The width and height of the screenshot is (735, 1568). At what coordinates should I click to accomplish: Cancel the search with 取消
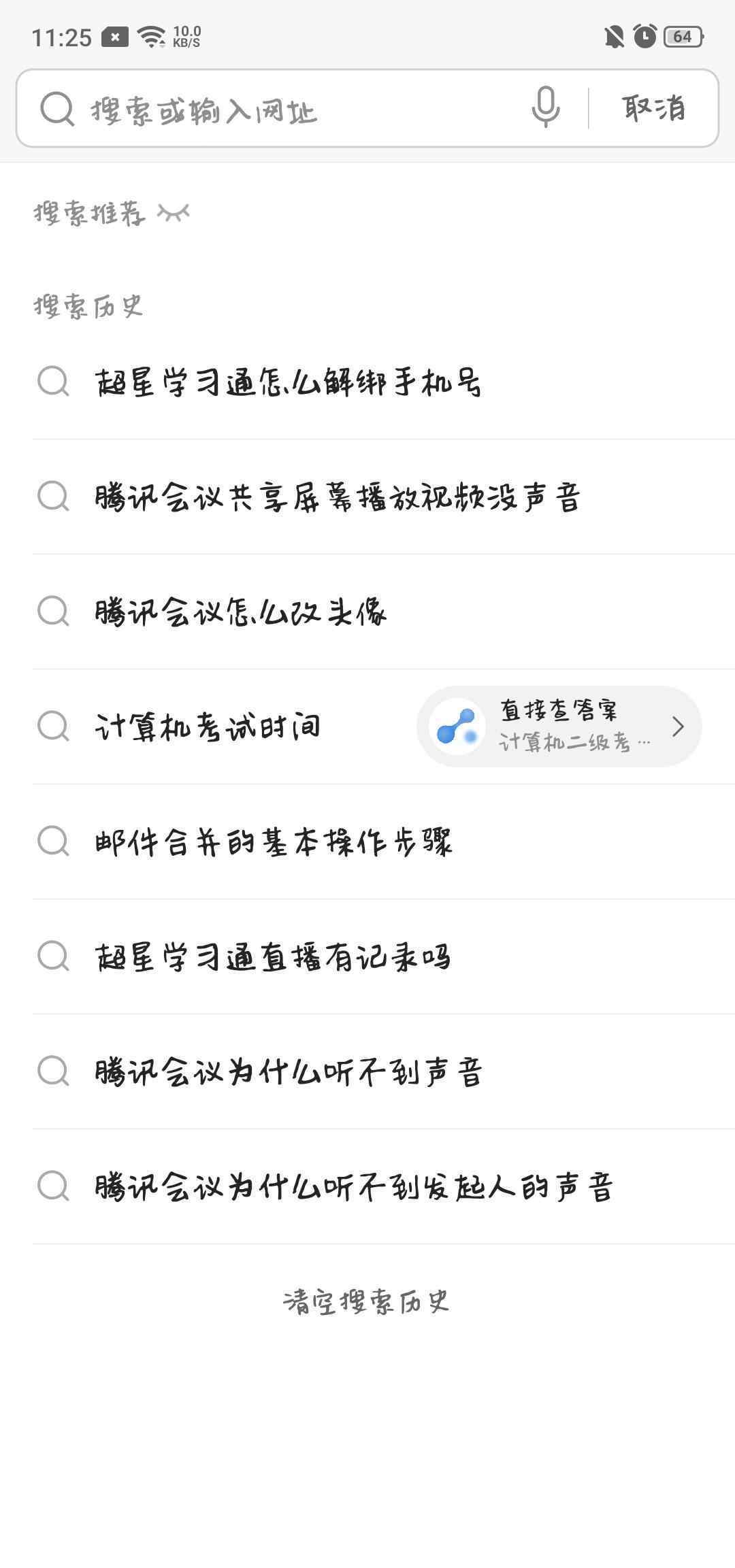tap(653, 108)
